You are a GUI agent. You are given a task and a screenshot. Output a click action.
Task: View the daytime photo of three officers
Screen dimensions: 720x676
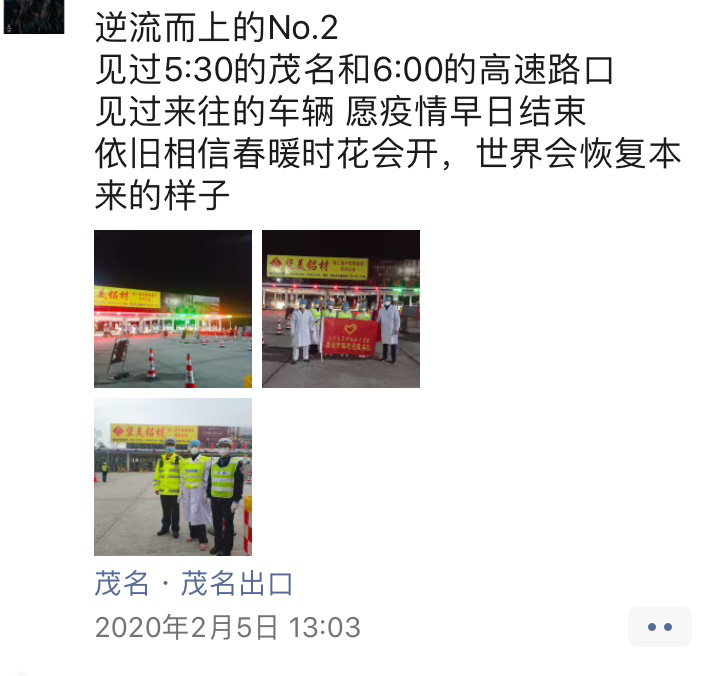[x=173, y=477]
